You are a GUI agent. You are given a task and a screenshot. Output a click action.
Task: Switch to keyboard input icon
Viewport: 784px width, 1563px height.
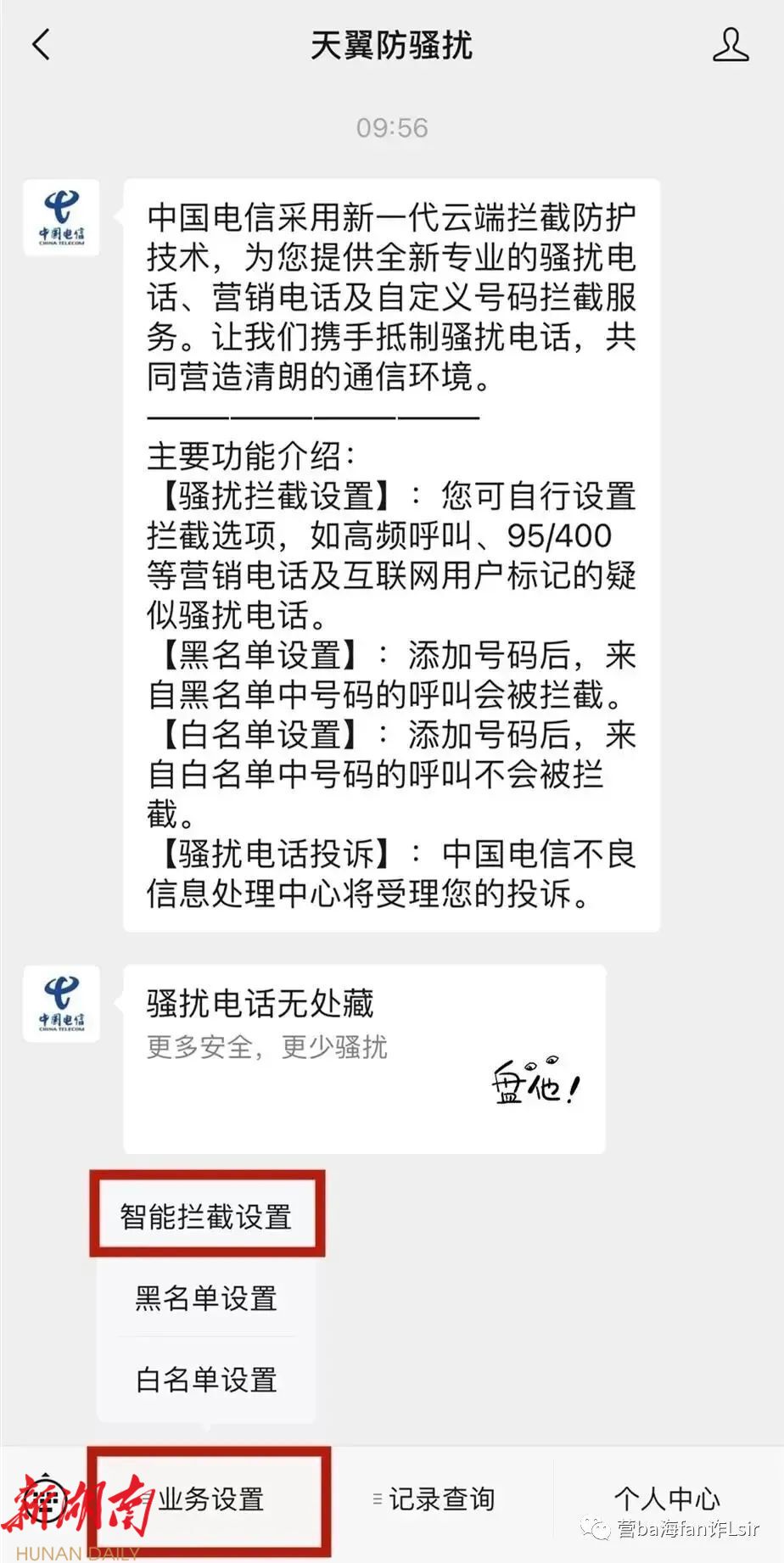pyautogui.click(x=45, y=1500)
